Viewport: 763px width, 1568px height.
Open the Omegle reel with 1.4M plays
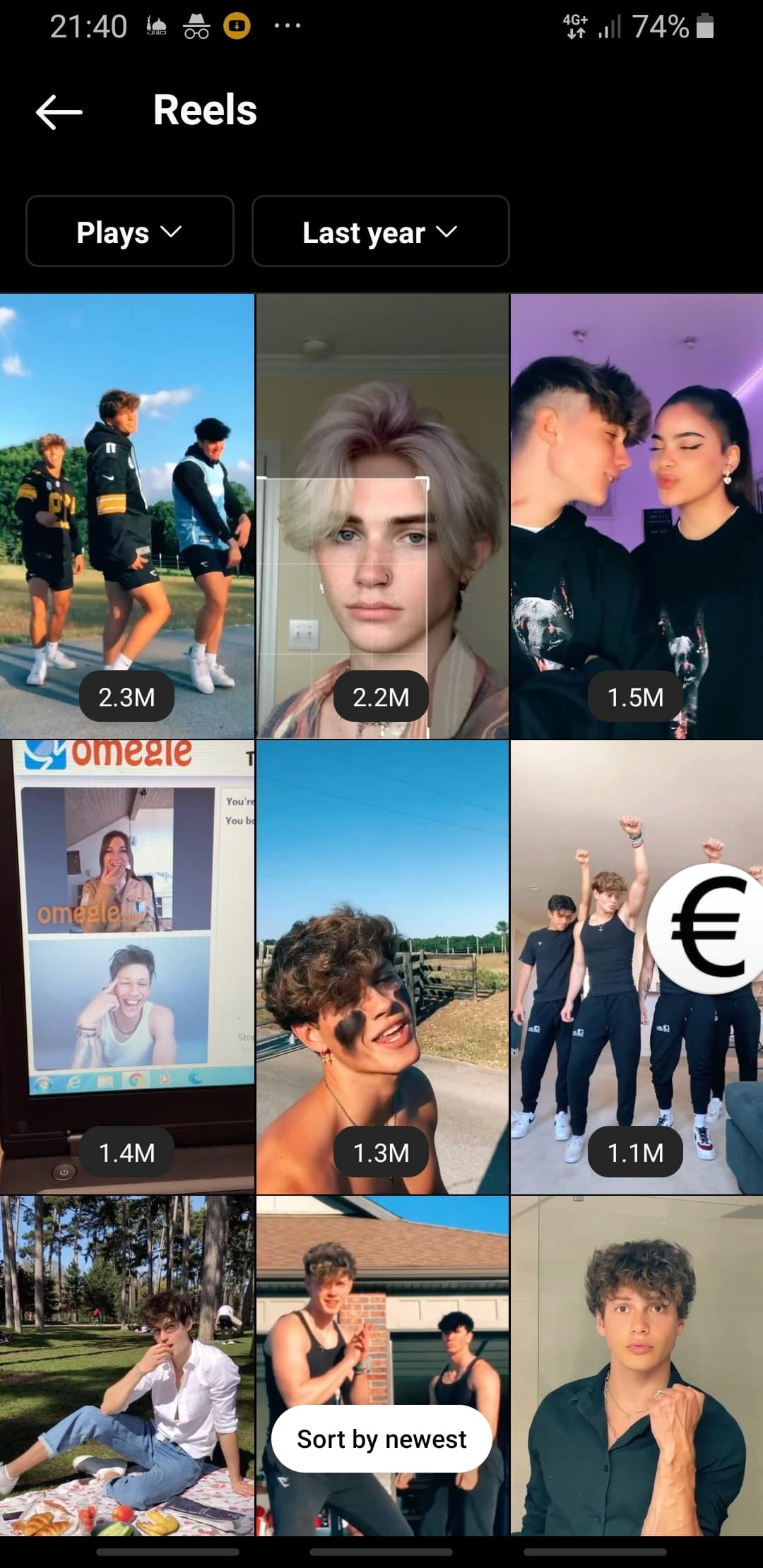click(127, 967)
